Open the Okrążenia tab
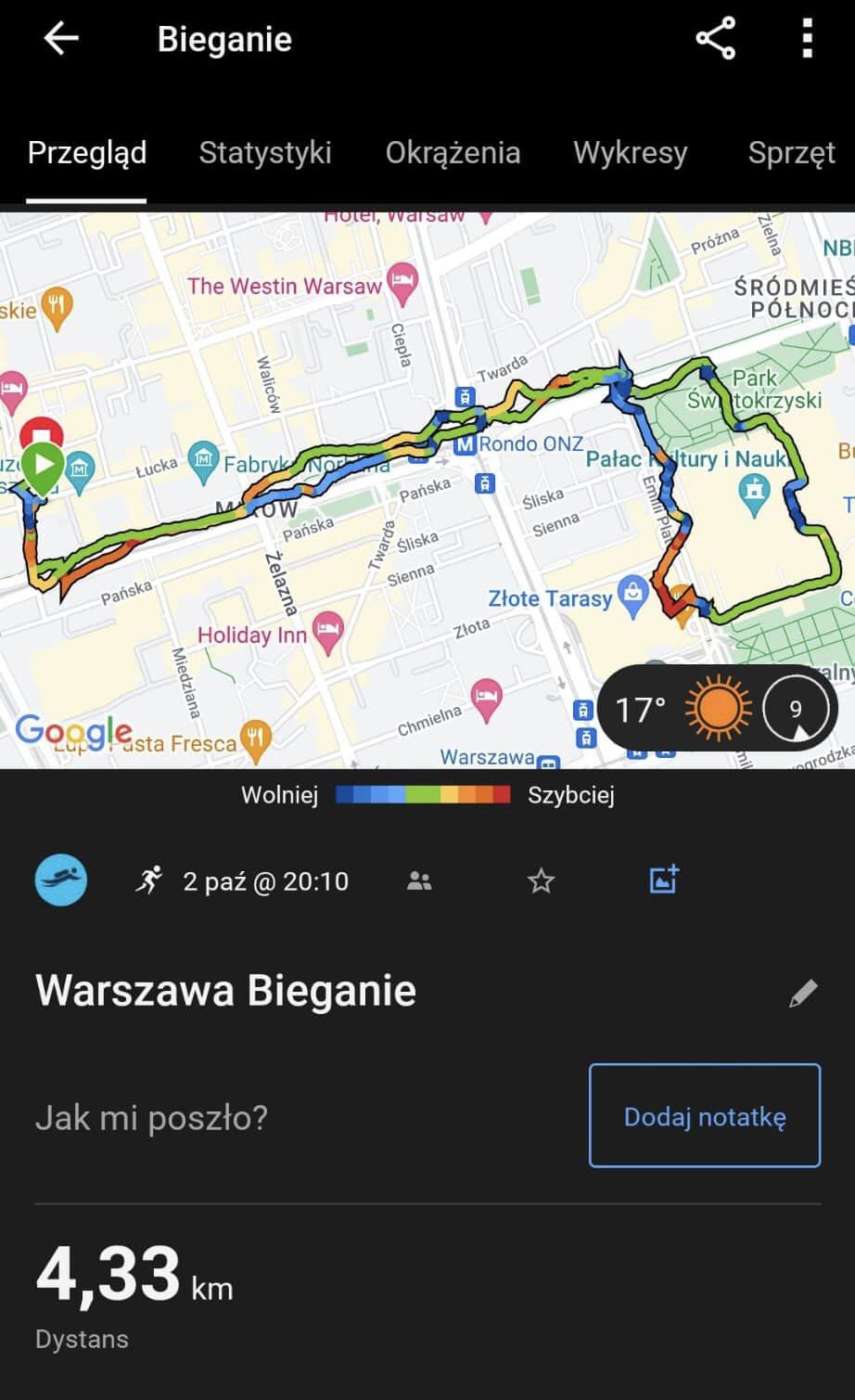Screen dimensions: 855x1400 coord(453,153)
